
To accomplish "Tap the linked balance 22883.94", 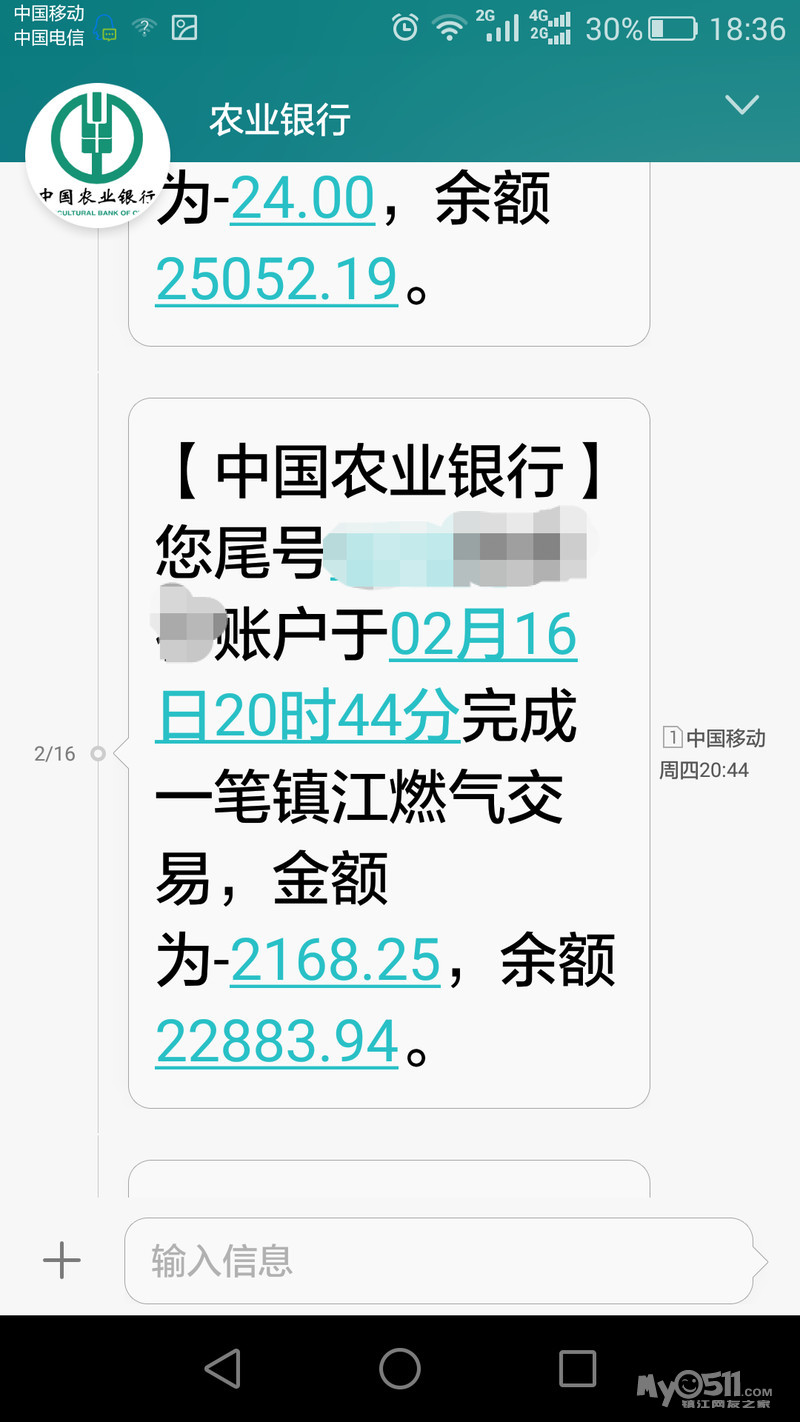I will [277, 1042].
